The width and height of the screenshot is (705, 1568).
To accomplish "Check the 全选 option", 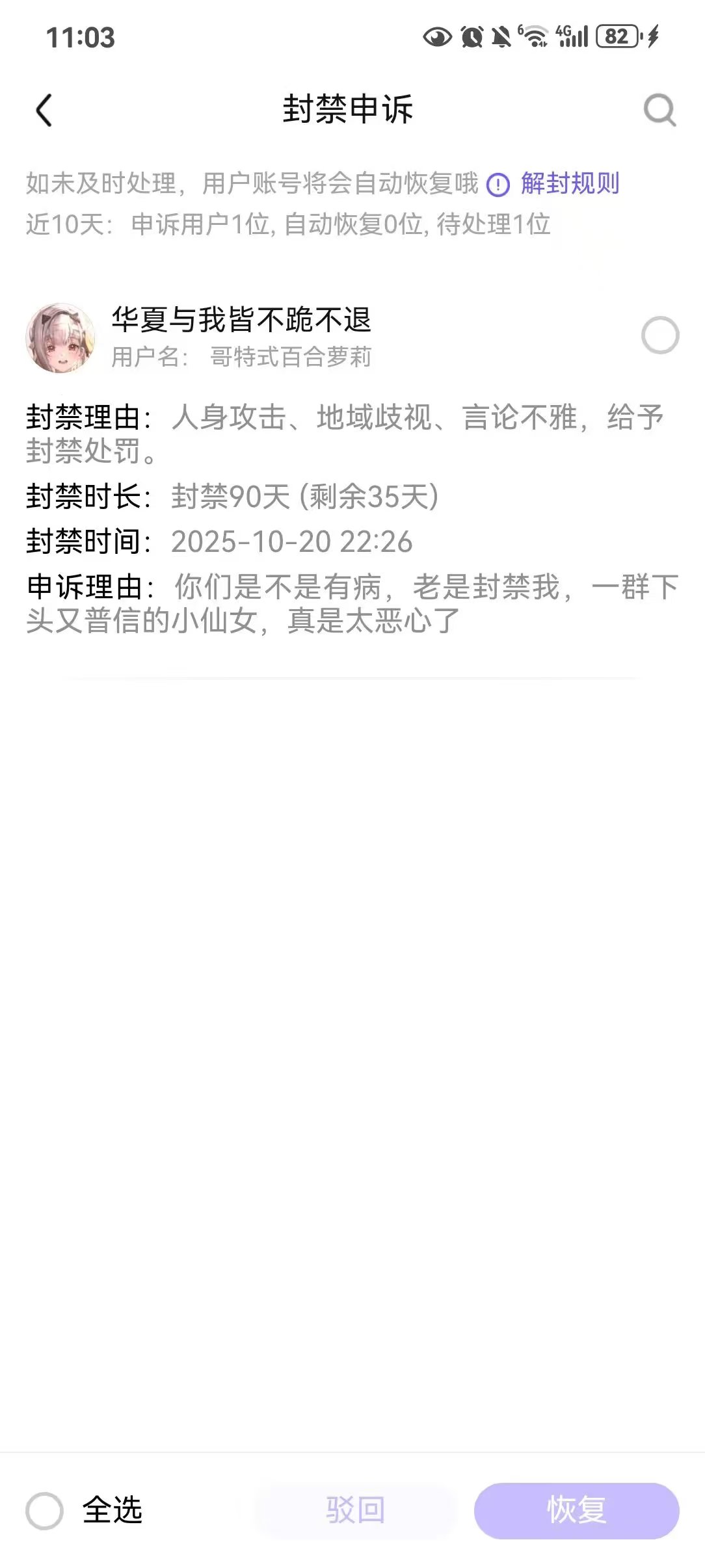I will (x=45, y=1510).
